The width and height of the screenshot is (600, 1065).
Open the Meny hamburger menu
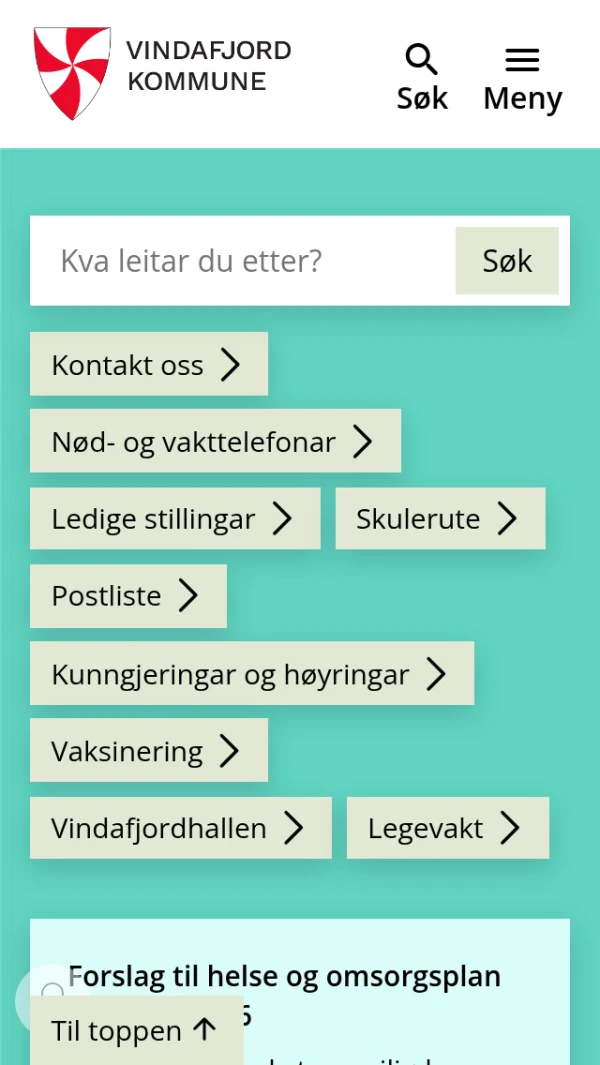pos(522,76)
